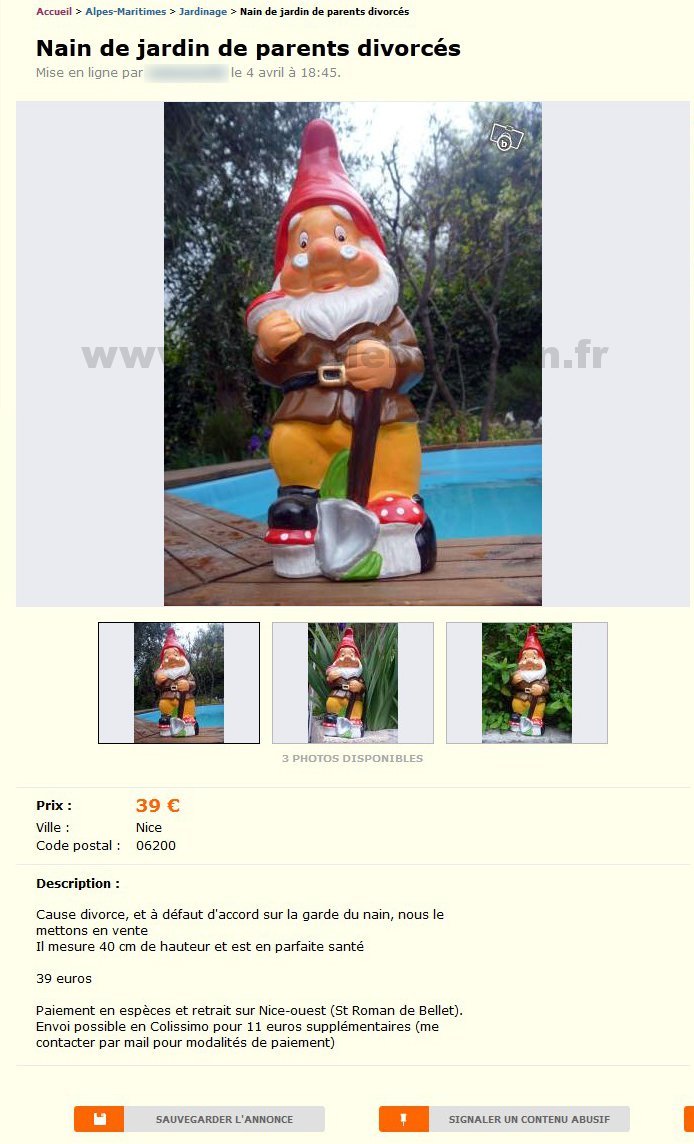Select the second thumbnail photo
The image size is (694, 1144).
[x=352, y=683]
